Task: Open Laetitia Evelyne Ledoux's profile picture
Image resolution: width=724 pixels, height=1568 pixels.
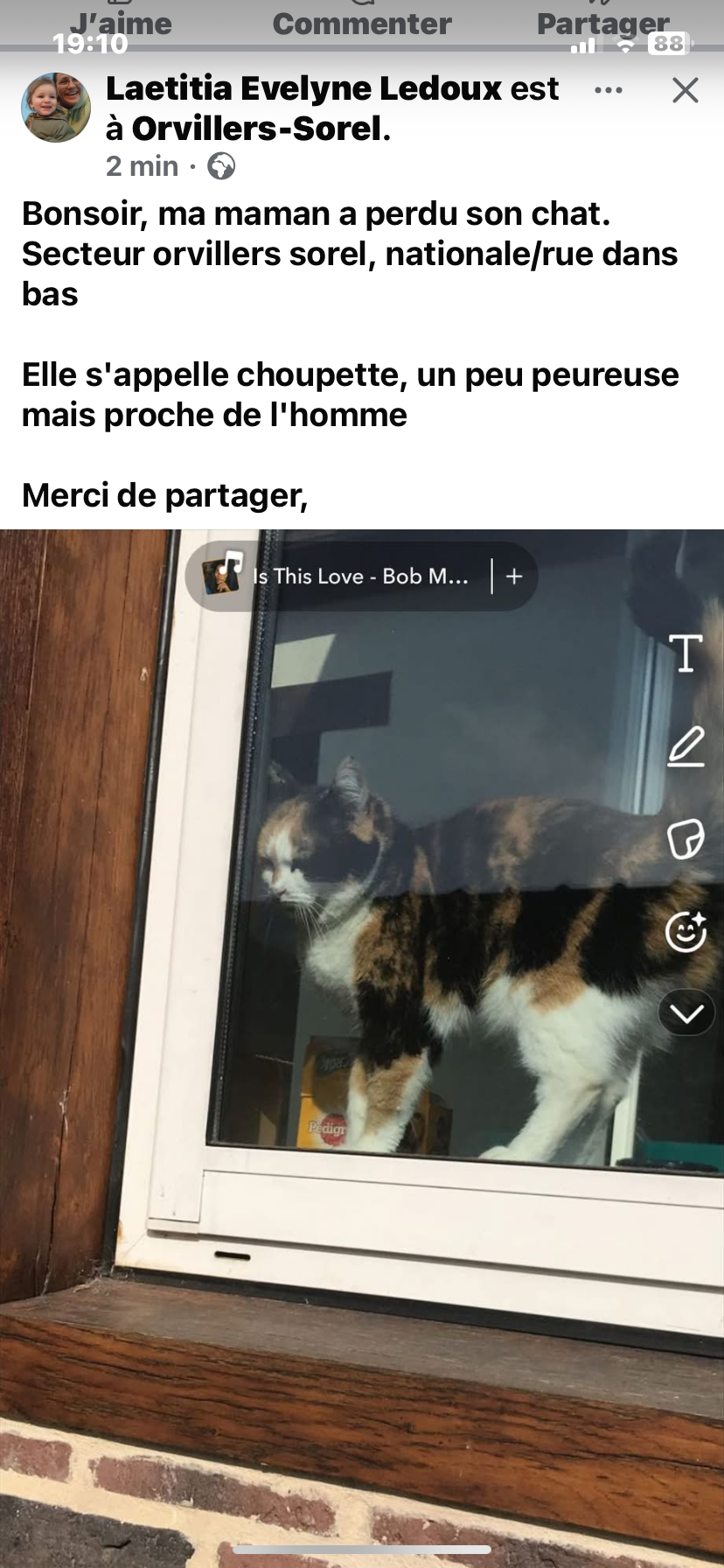Action: click(56, 108)
